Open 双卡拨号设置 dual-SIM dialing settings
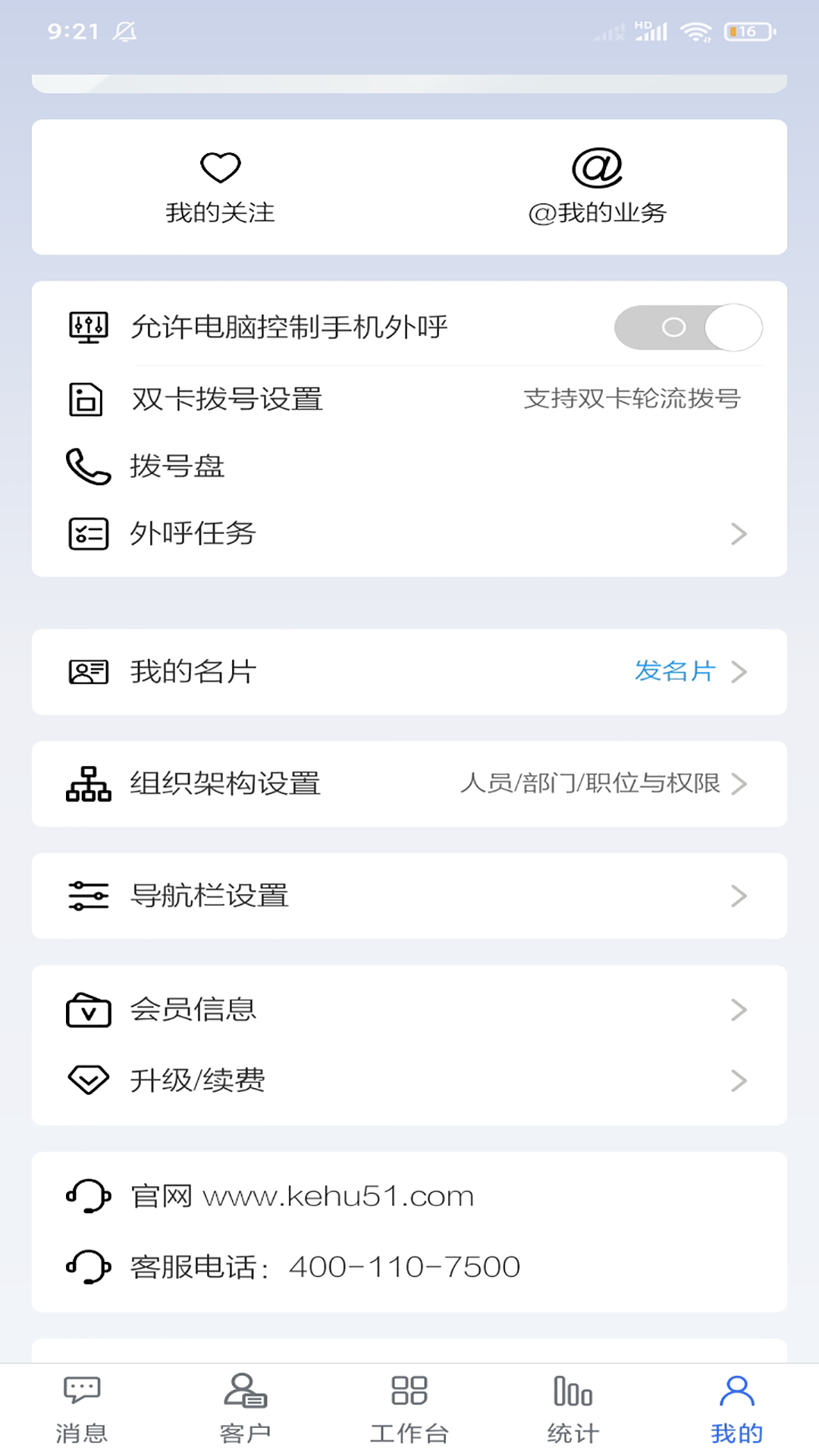The height and width of the screenshot is (1456, 819). click(226, 400)
